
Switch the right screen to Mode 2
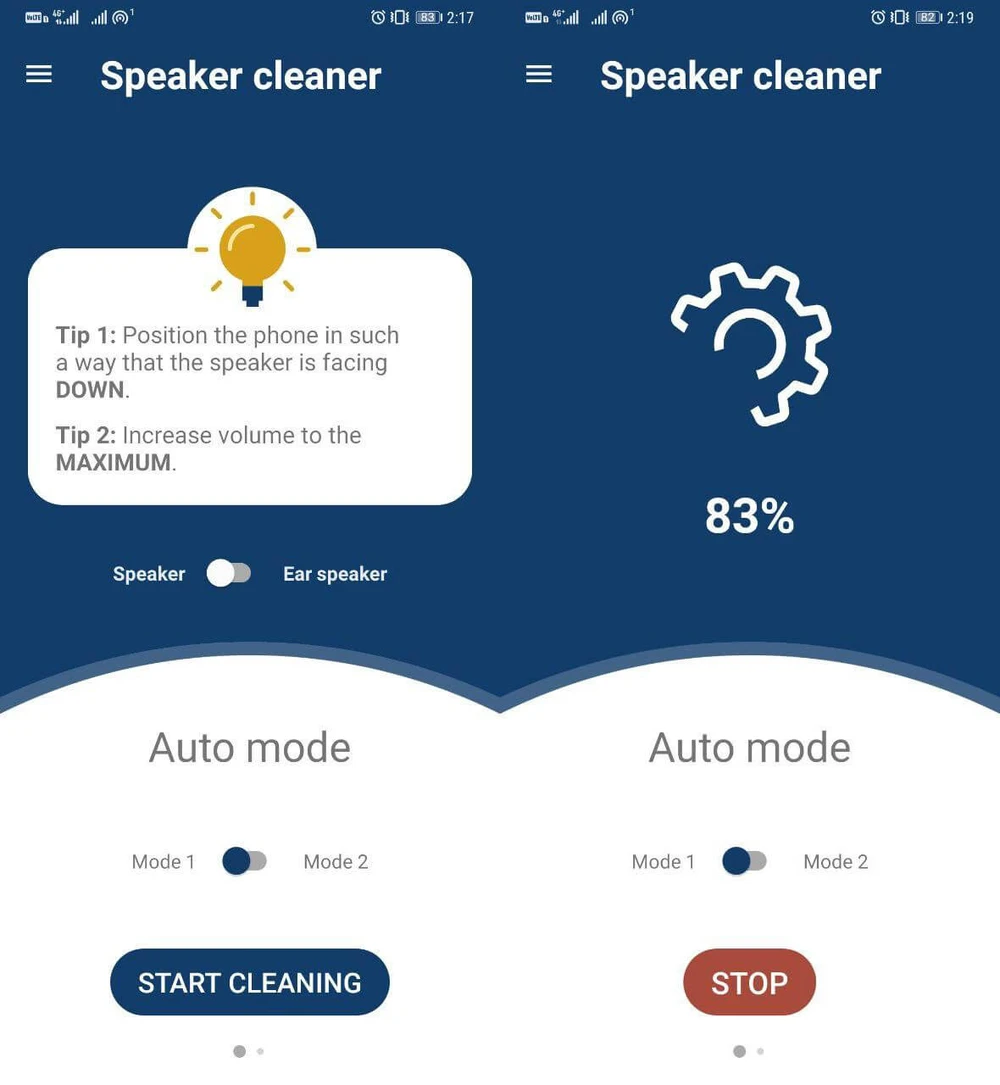click(x=744, y=861)
